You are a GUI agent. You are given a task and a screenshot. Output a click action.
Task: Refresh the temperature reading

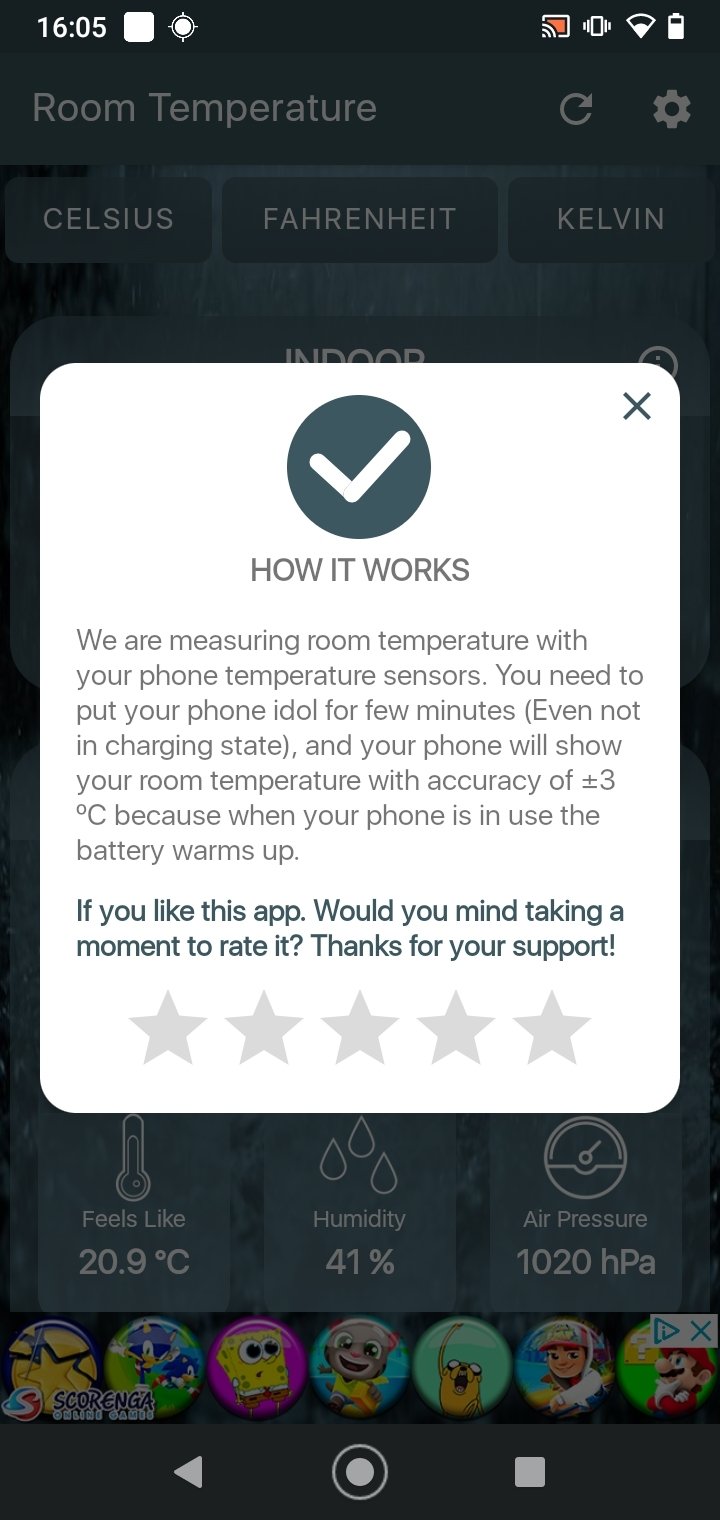tap(576, 109)
